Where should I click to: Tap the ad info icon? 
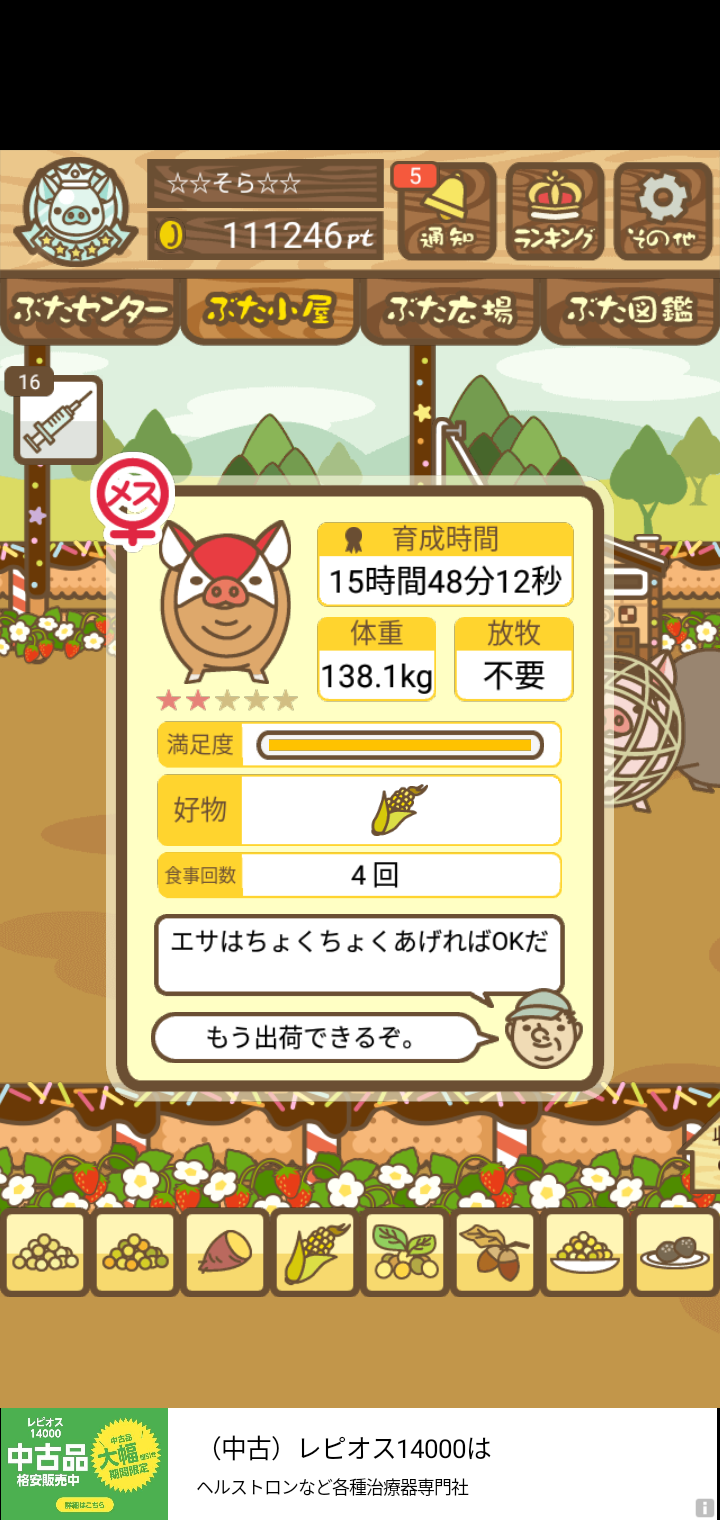pos(705,1507)
